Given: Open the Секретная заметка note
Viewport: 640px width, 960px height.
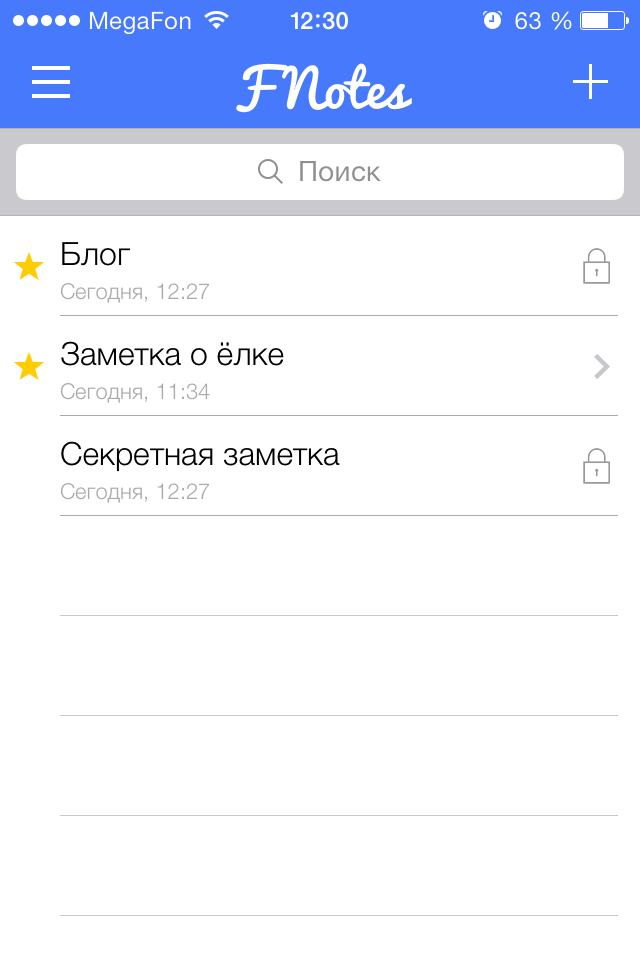Looking at the screenshot, I should click(320, 467).
